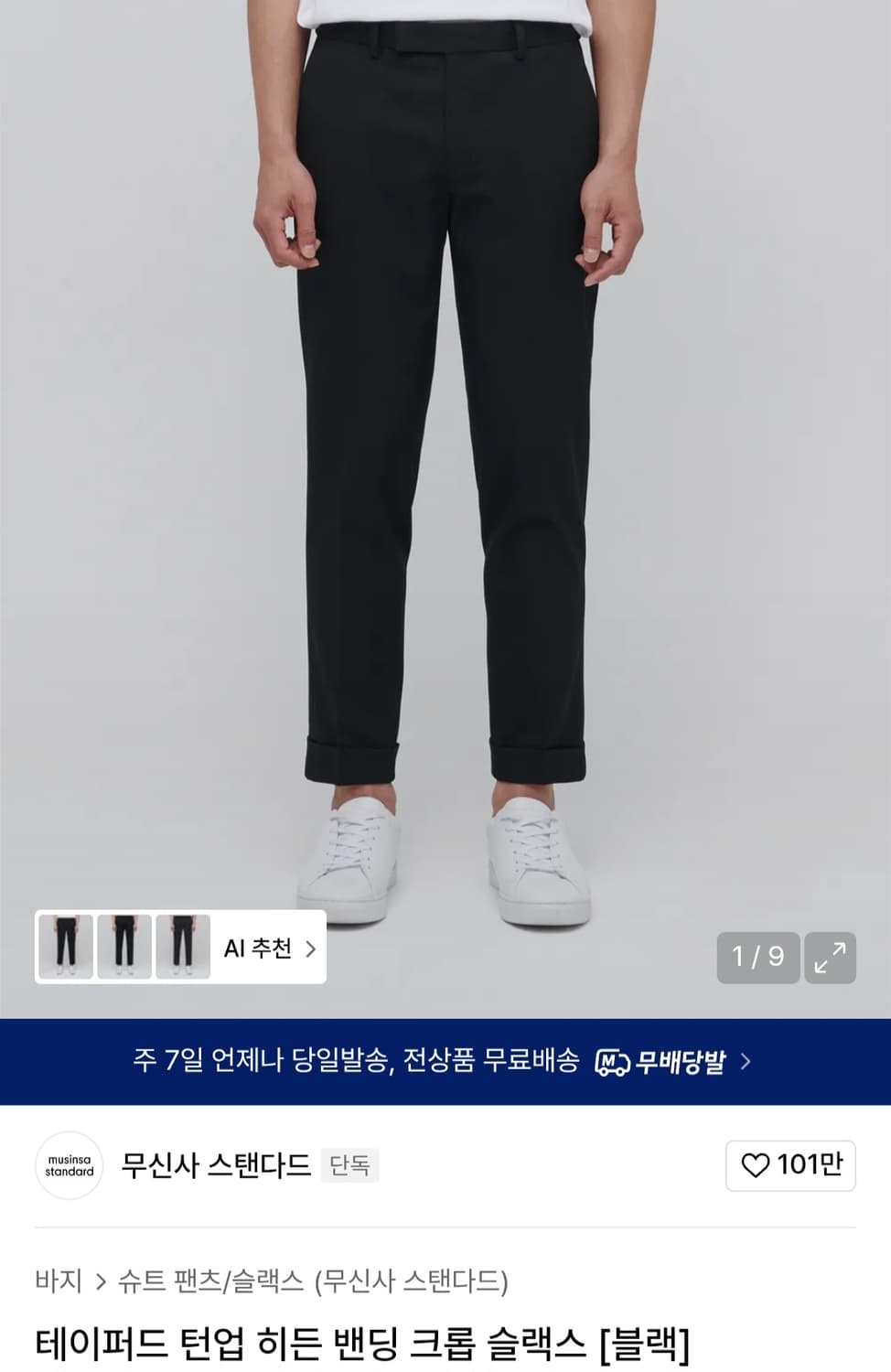891x1372 pixels.
Task: Expand the breadcrumb chevron after 바지
Action: 100,1281
